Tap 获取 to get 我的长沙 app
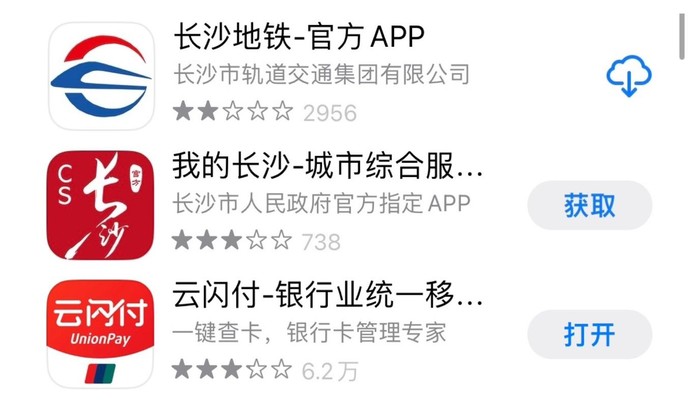The height and width of the screenshot is (407, 700). [x=589, y=206]
